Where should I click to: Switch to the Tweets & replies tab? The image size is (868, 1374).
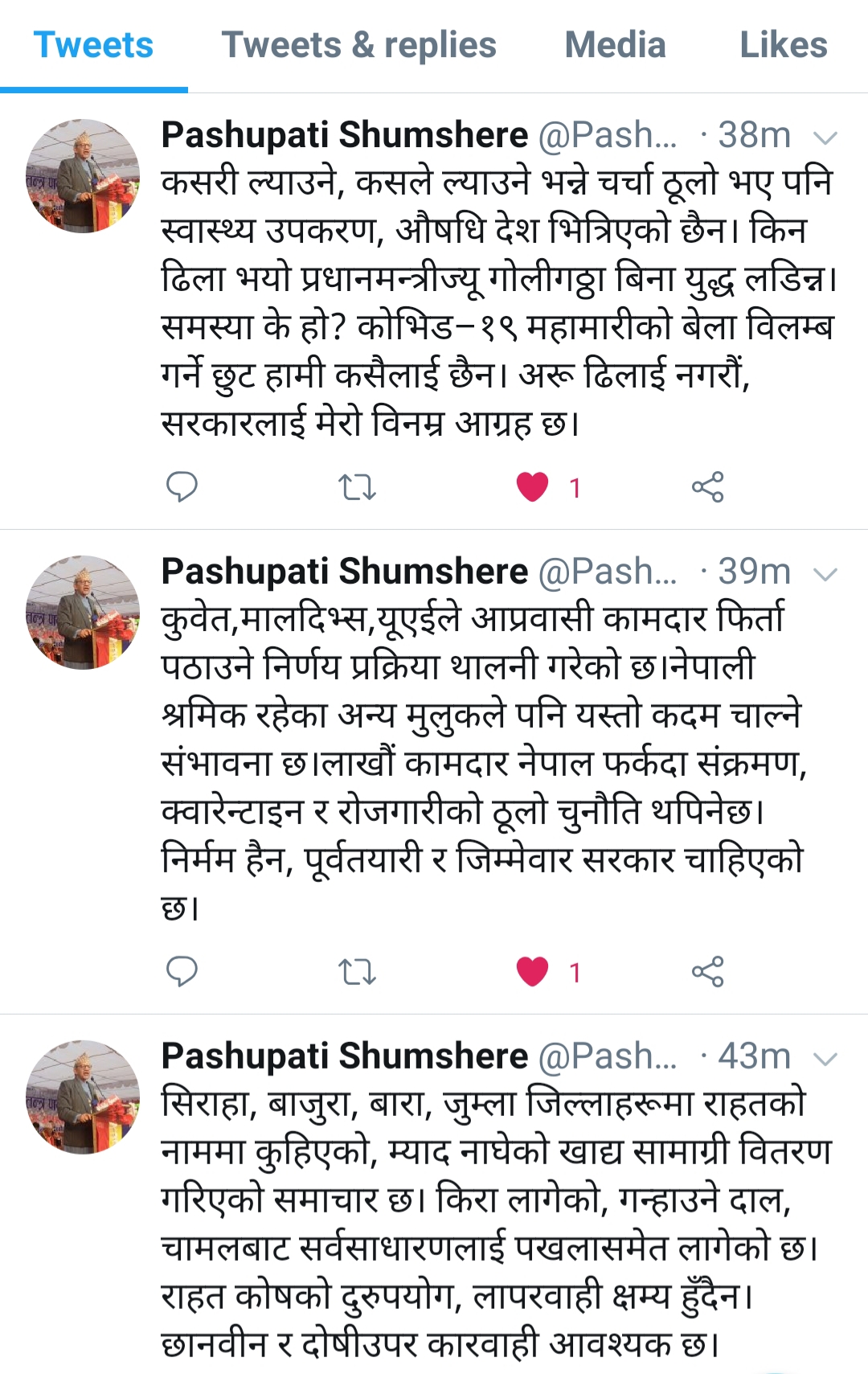[x=358, y=45]
